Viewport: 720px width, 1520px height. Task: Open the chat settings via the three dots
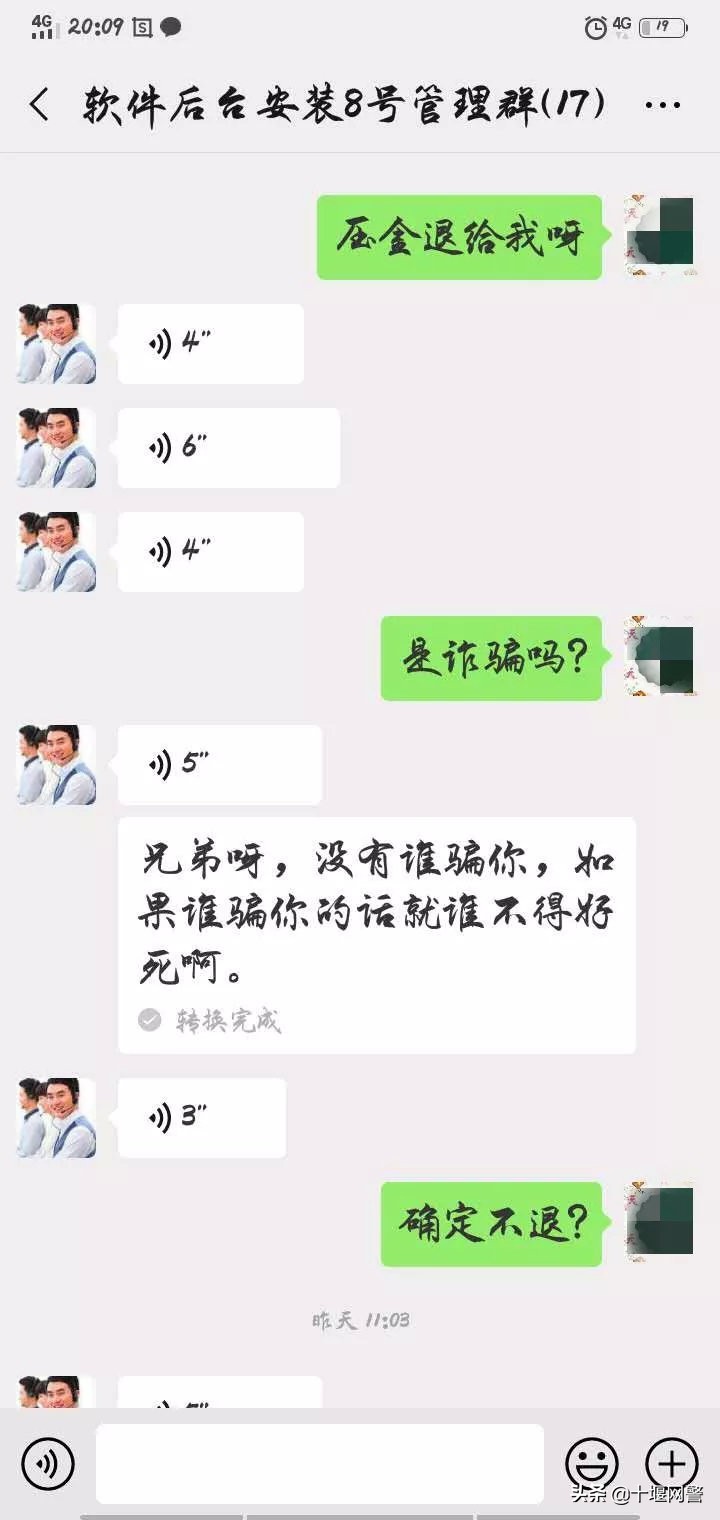[661, 103]
